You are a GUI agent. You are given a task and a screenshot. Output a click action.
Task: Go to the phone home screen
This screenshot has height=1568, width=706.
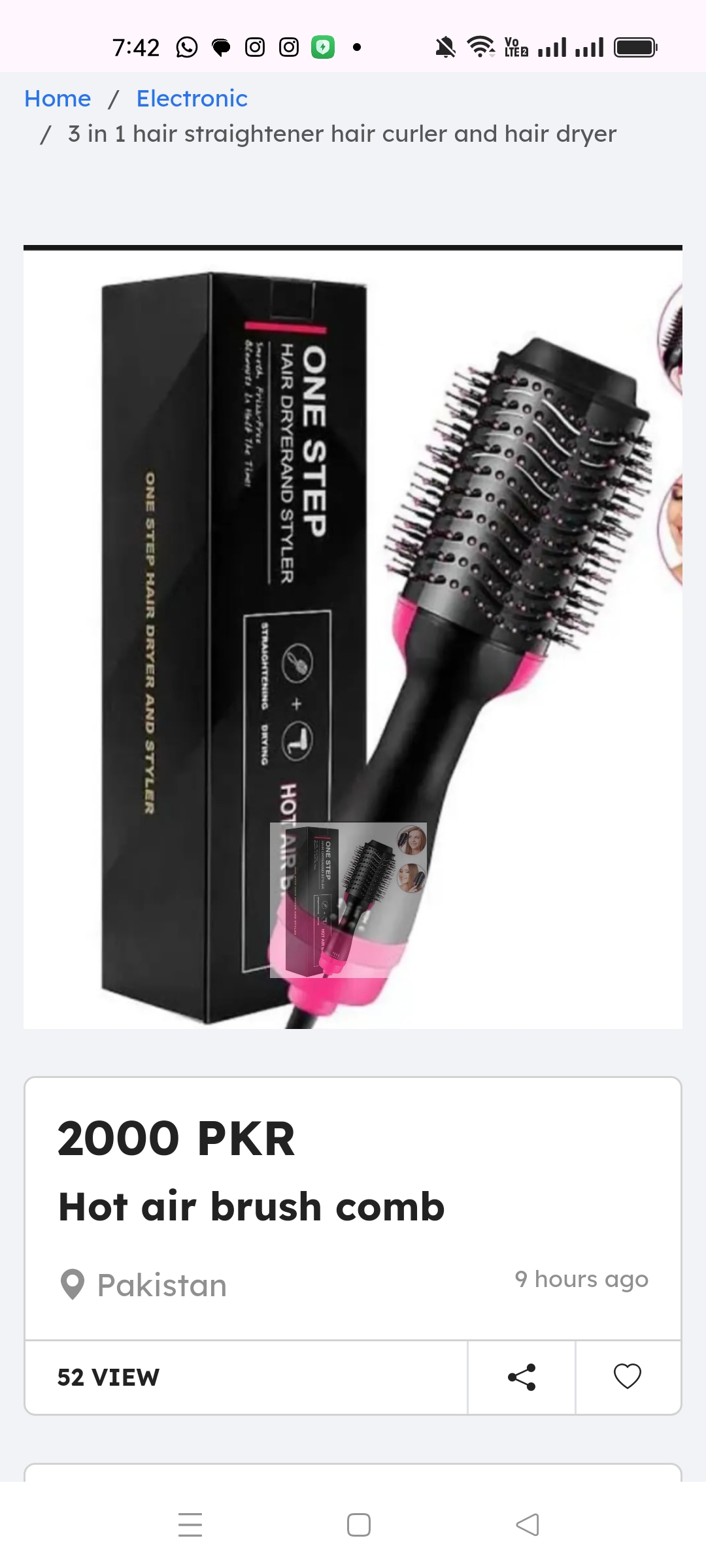[x=359, y=1525]
